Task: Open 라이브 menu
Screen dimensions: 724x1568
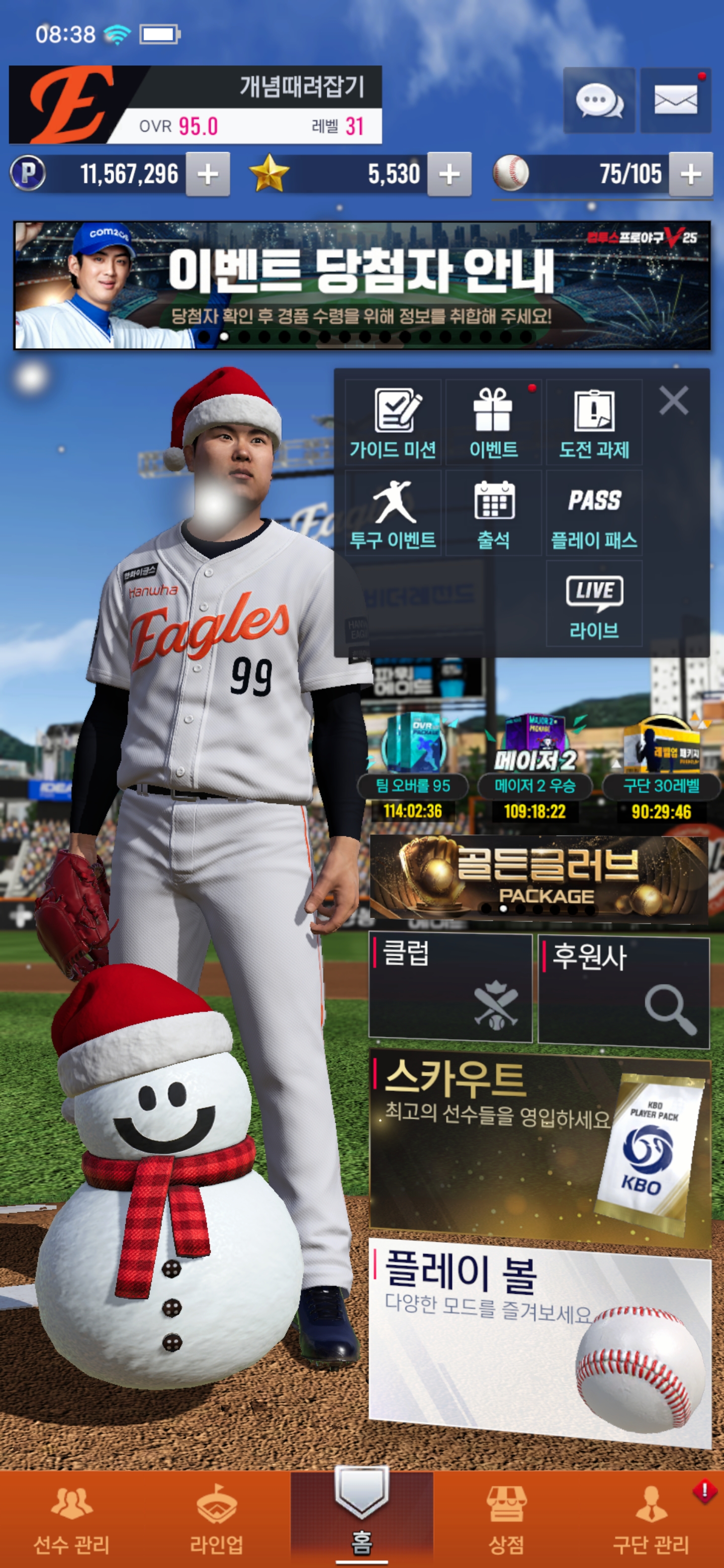Action: click(594, 603)
